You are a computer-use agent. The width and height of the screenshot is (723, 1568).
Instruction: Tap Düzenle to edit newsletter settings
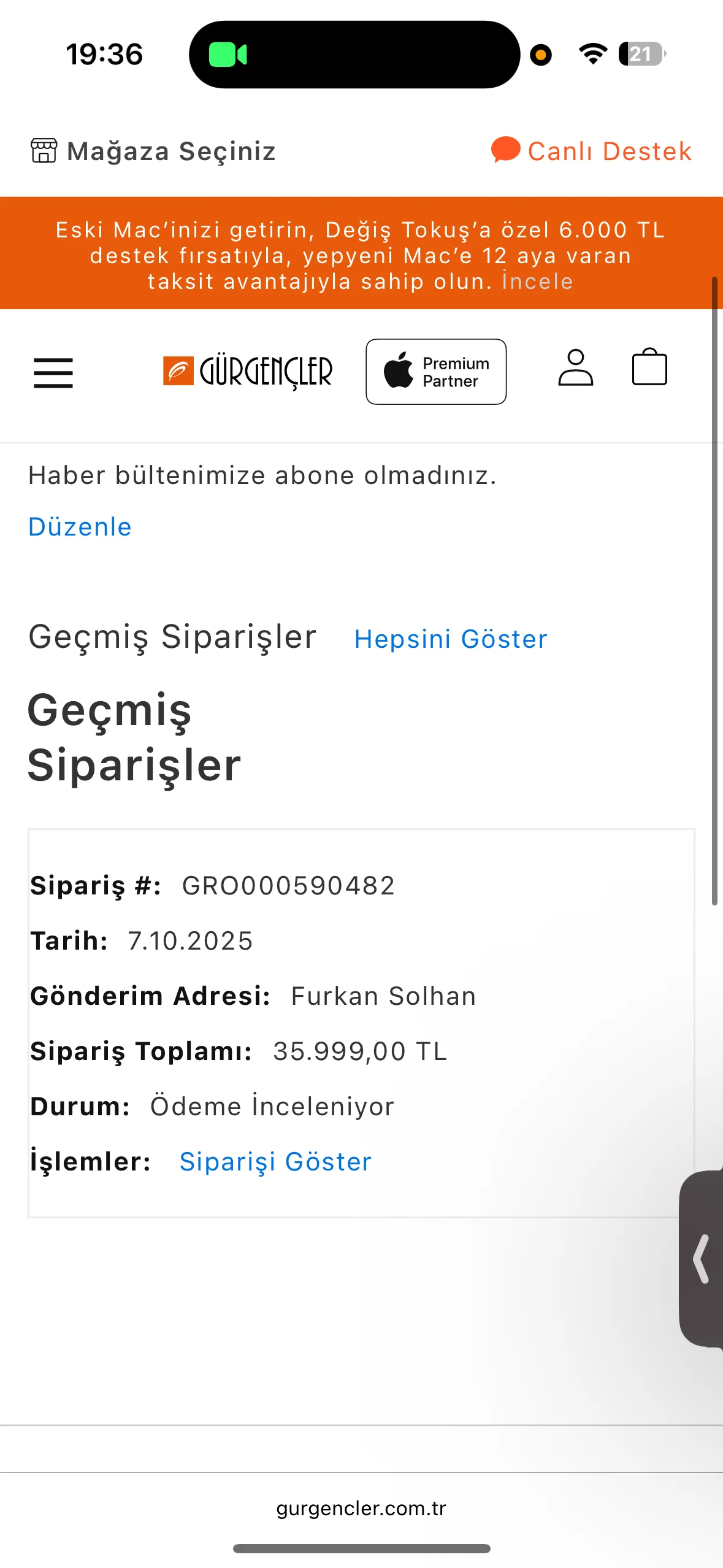[80, 527]
